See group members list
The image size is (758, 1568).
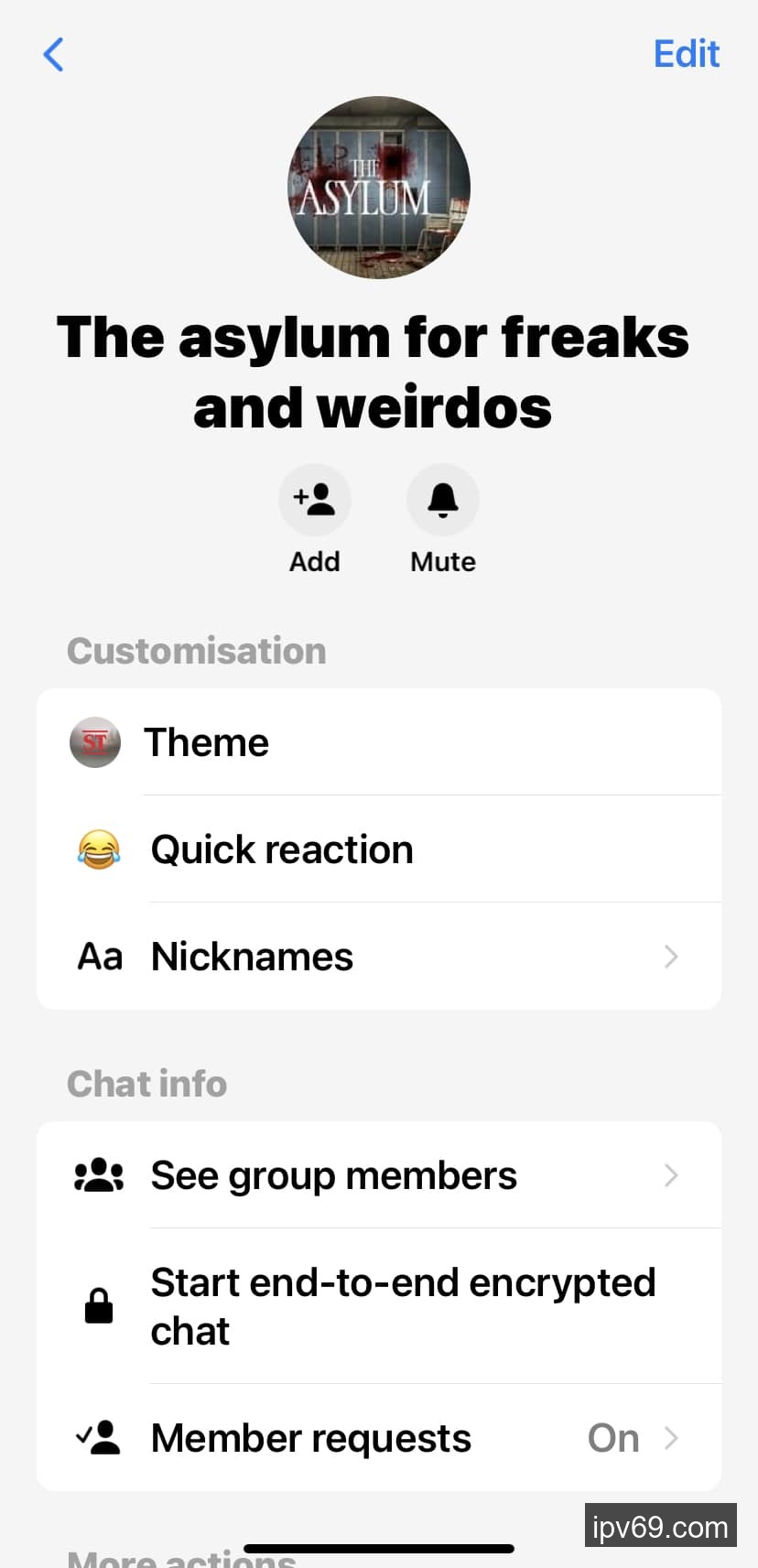click(x=379, y=1175)
